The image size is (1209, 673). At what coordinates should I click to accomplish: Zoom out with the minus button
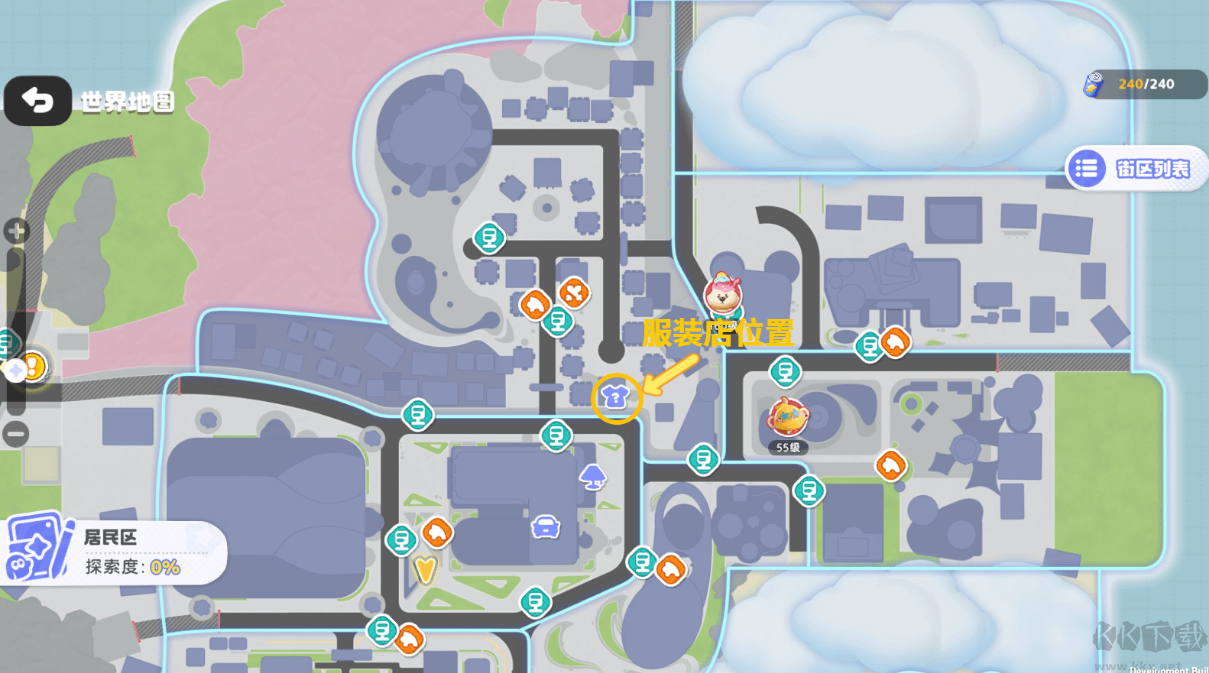coord(16,434)
